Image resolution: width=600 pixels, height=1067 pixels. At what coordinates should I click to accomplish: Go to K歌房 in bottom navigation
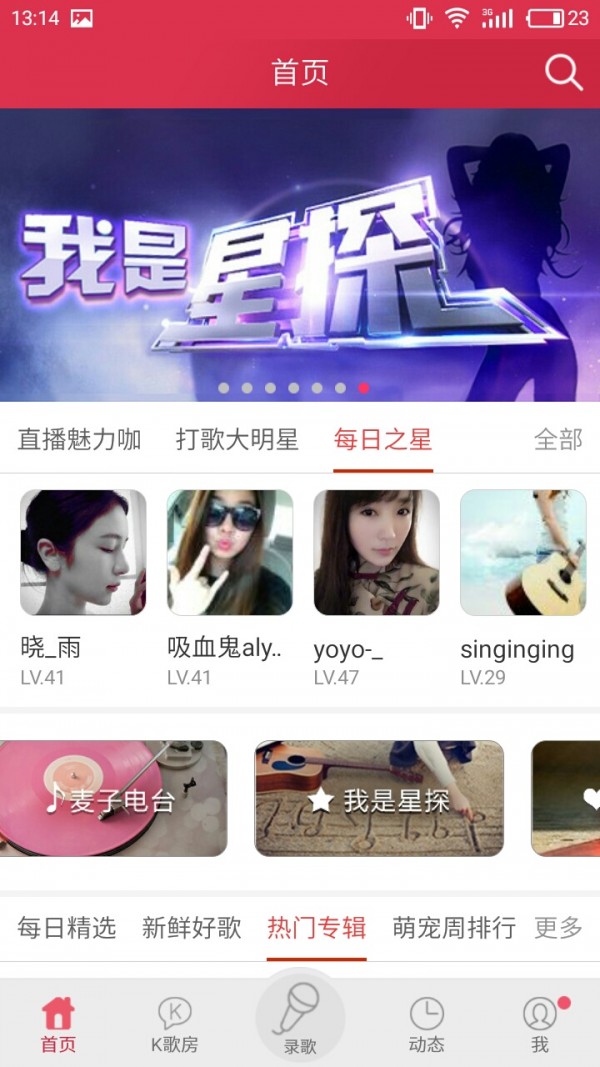tap(174, 1025)
